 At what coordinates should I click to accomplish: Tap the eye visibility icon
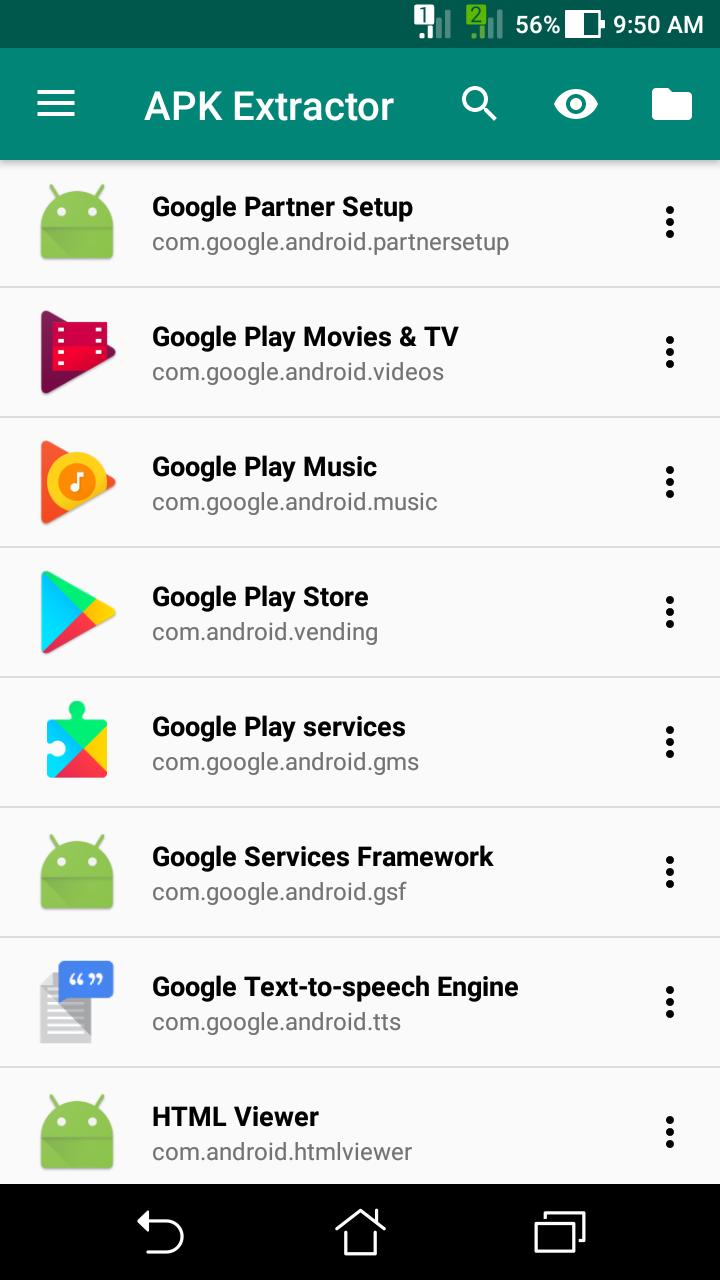(576, 104)
